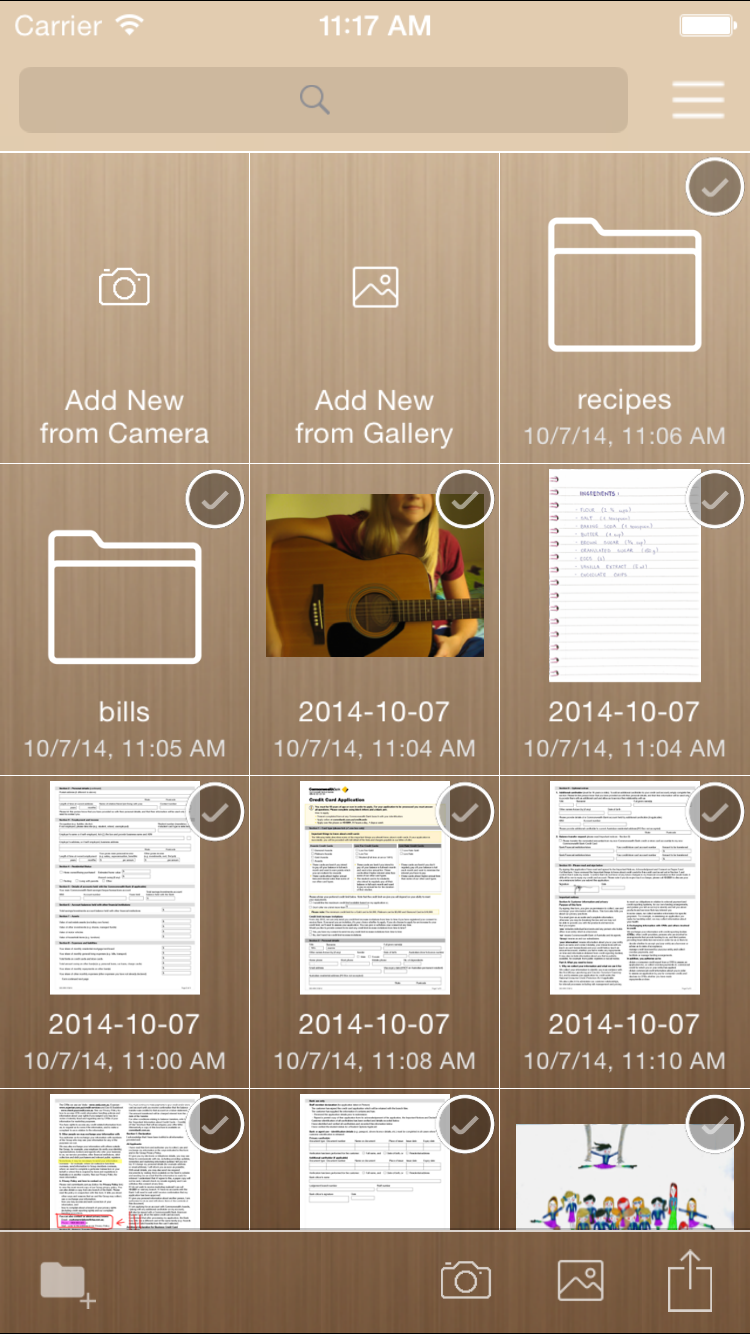
Task: Tap the gallery icon in bottom toolbar
Action: tap(581, 1281)
